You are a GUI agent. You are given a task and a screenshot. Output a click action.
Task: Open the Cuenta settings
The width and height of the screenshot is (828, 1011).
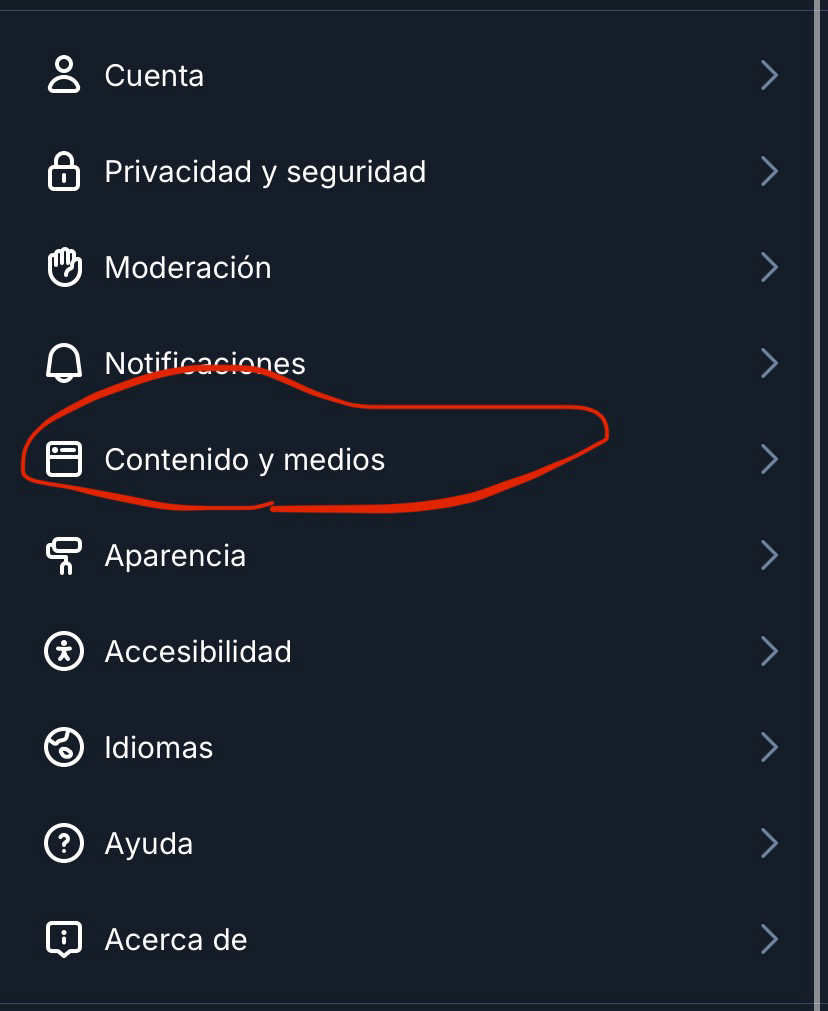click(154, 76)
